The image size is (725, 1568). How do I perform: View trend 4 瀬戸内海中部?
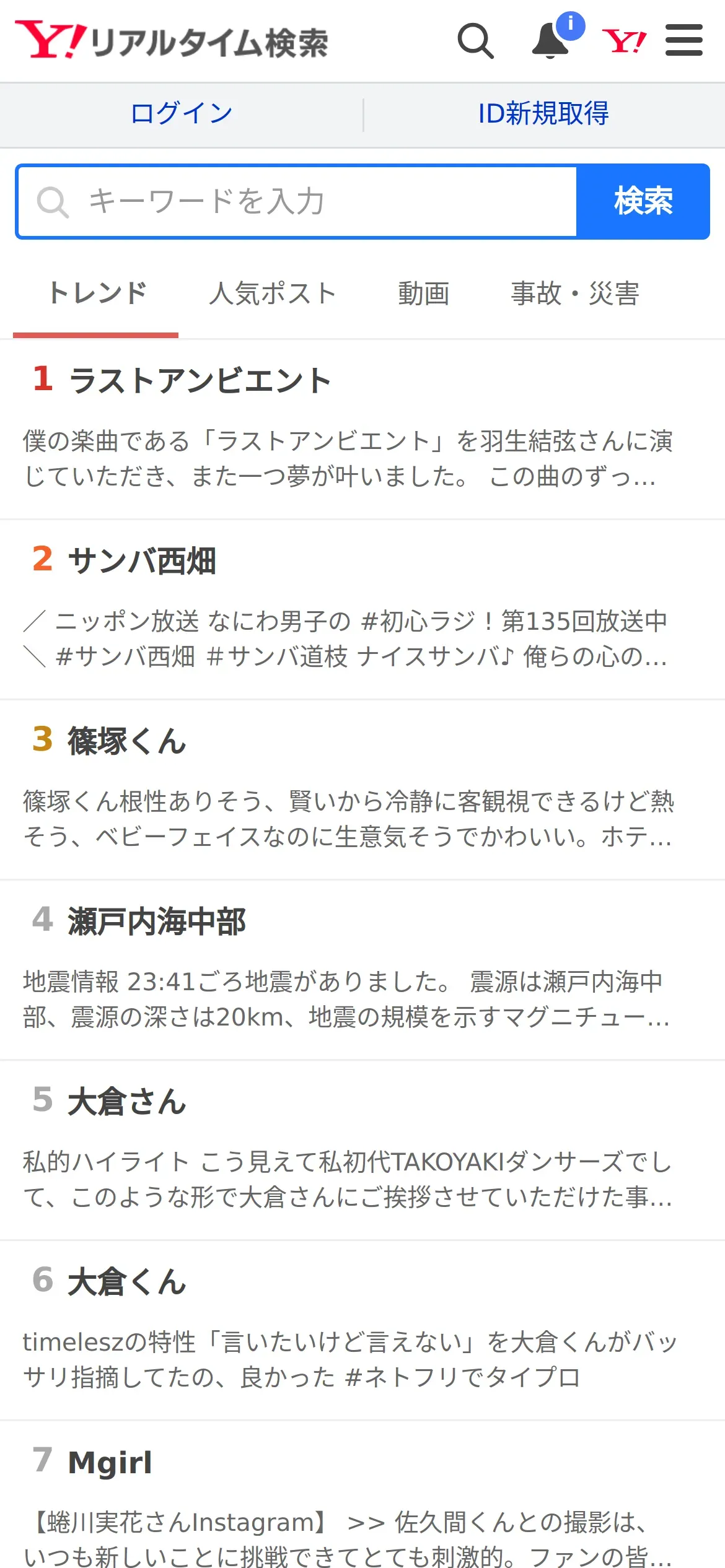(x=362, y=970)
